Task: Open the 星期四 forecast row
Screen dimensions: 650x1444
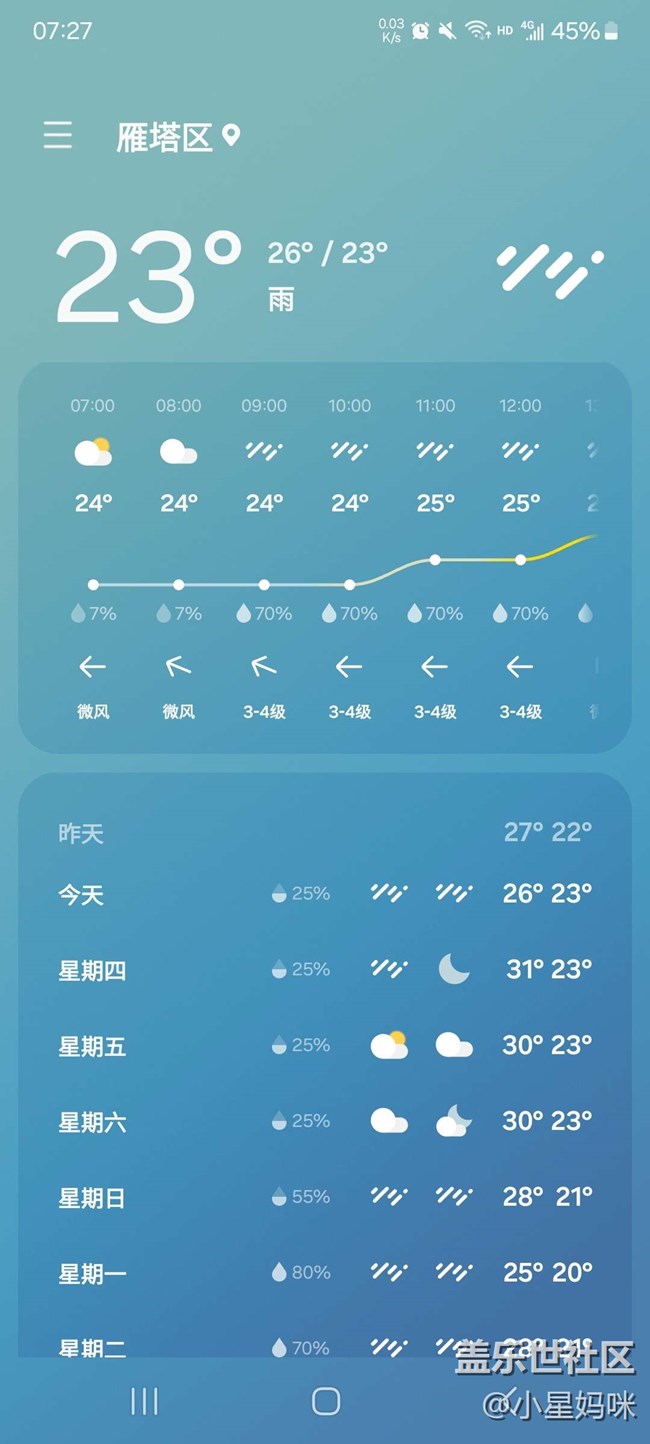Action: pyautogui.click(x=325, y=969)
